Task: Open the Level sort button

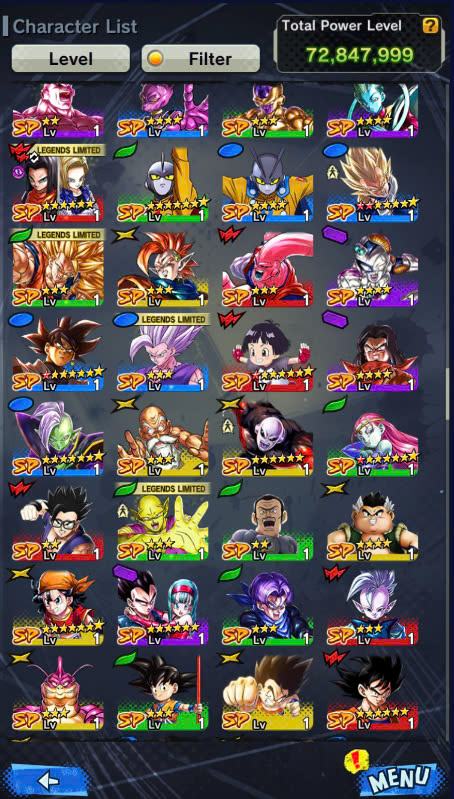Action: [x=71, y=59]
